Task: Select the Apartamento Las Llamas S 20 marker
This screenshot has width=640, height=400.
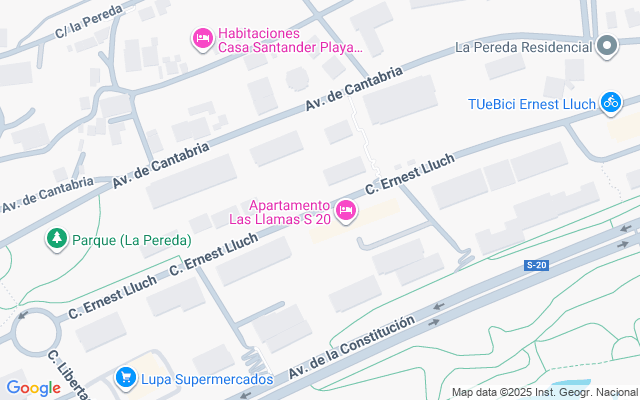Action: click(x=347, y=210)
